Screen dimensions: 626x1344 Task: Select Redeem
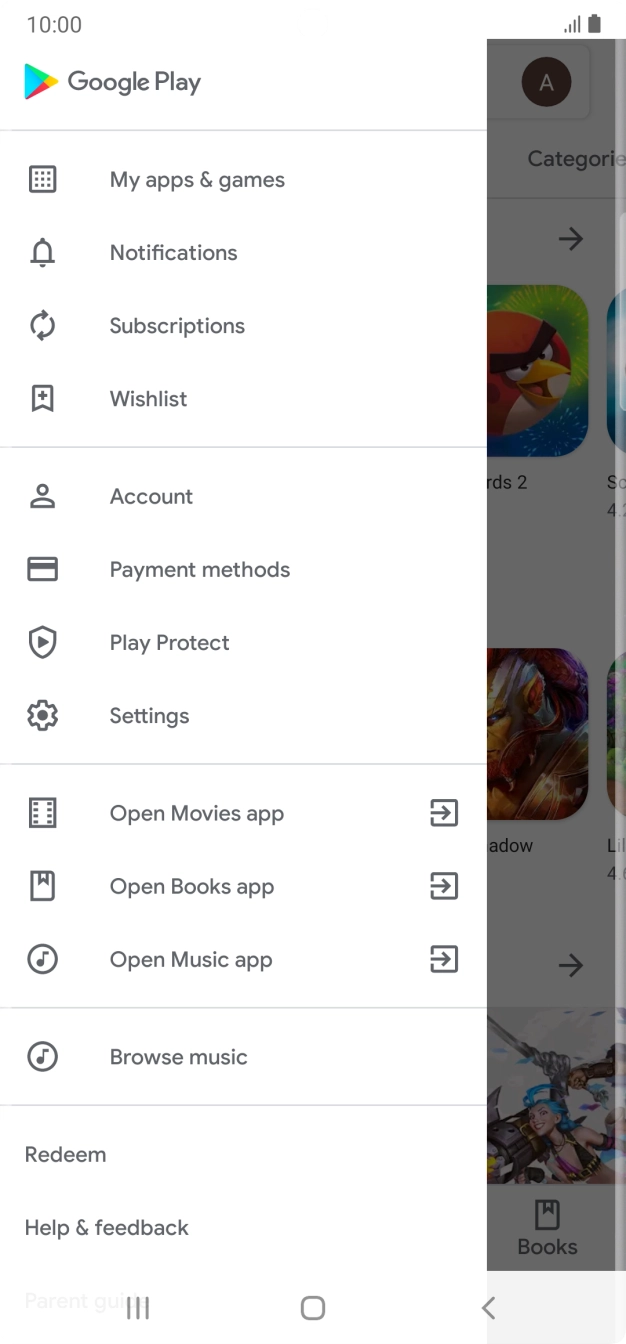coord(243,1155)
